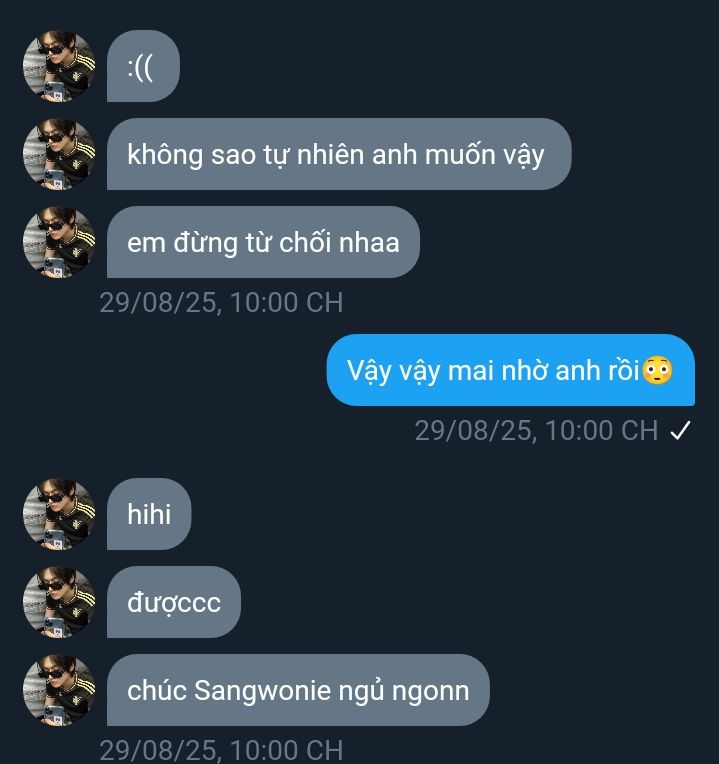Open profile picture beside the "hihi" message
The height and width of the screenshot is (764, 719).
[x=59, y=514]
